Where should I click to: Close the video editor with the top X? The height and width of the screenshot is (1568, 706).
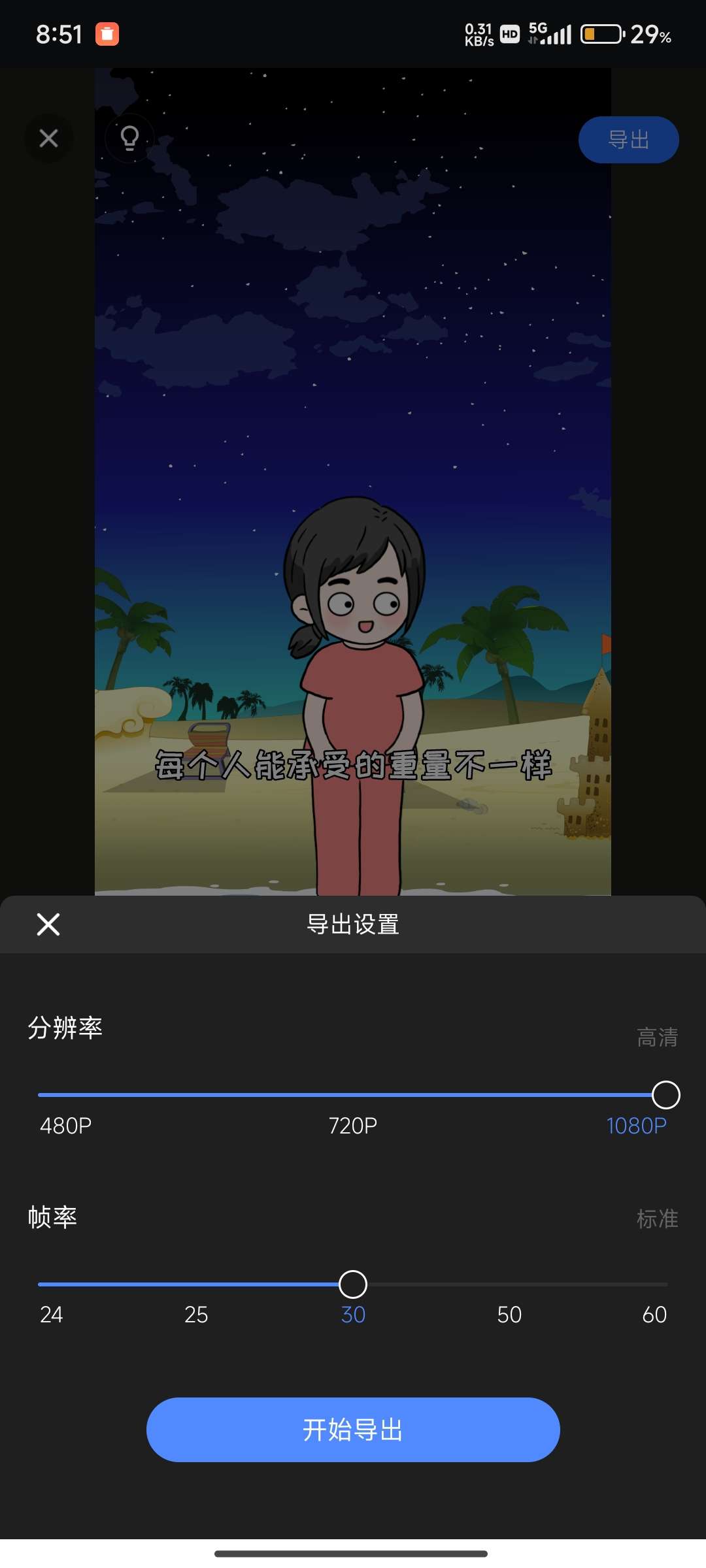pos(49,139)
